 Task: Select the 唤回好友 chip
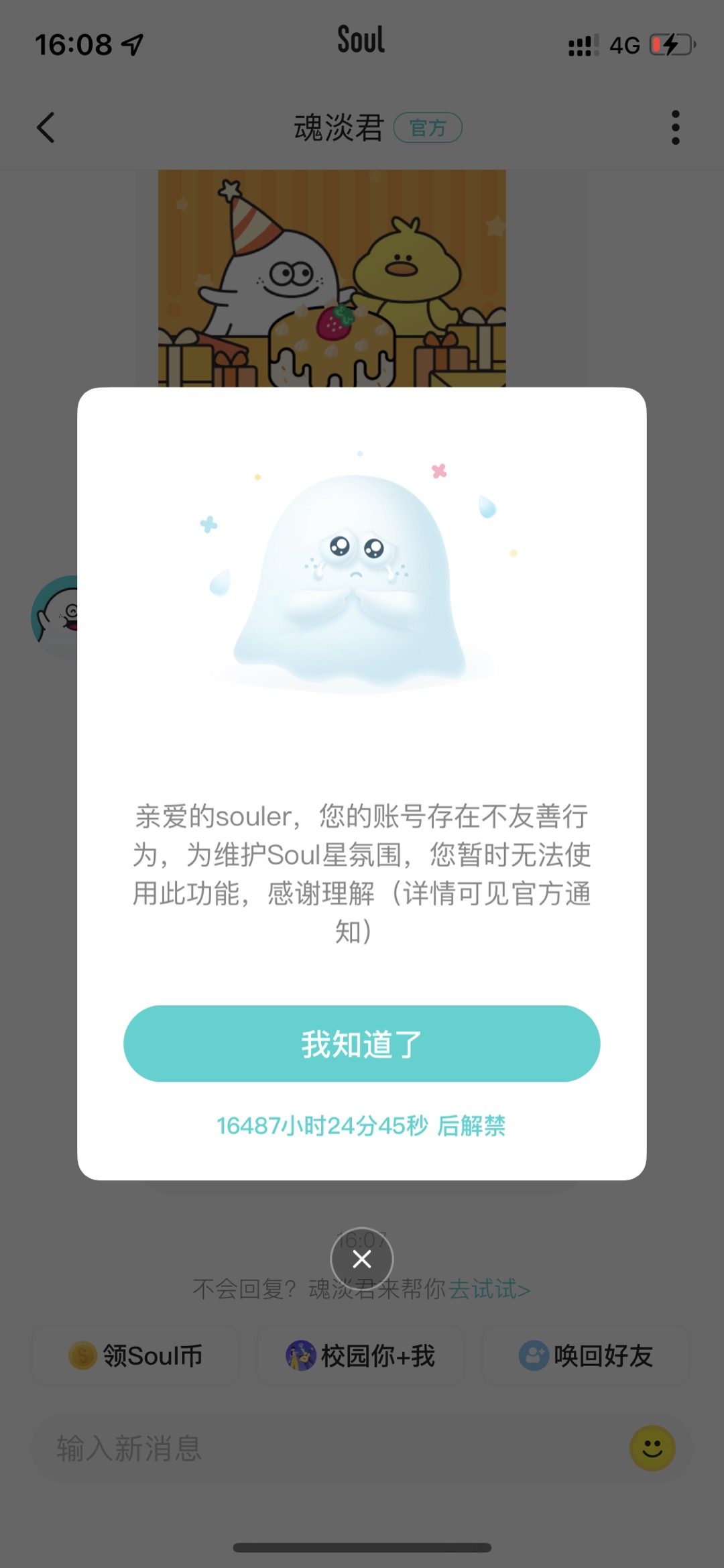pos(586,1355)
